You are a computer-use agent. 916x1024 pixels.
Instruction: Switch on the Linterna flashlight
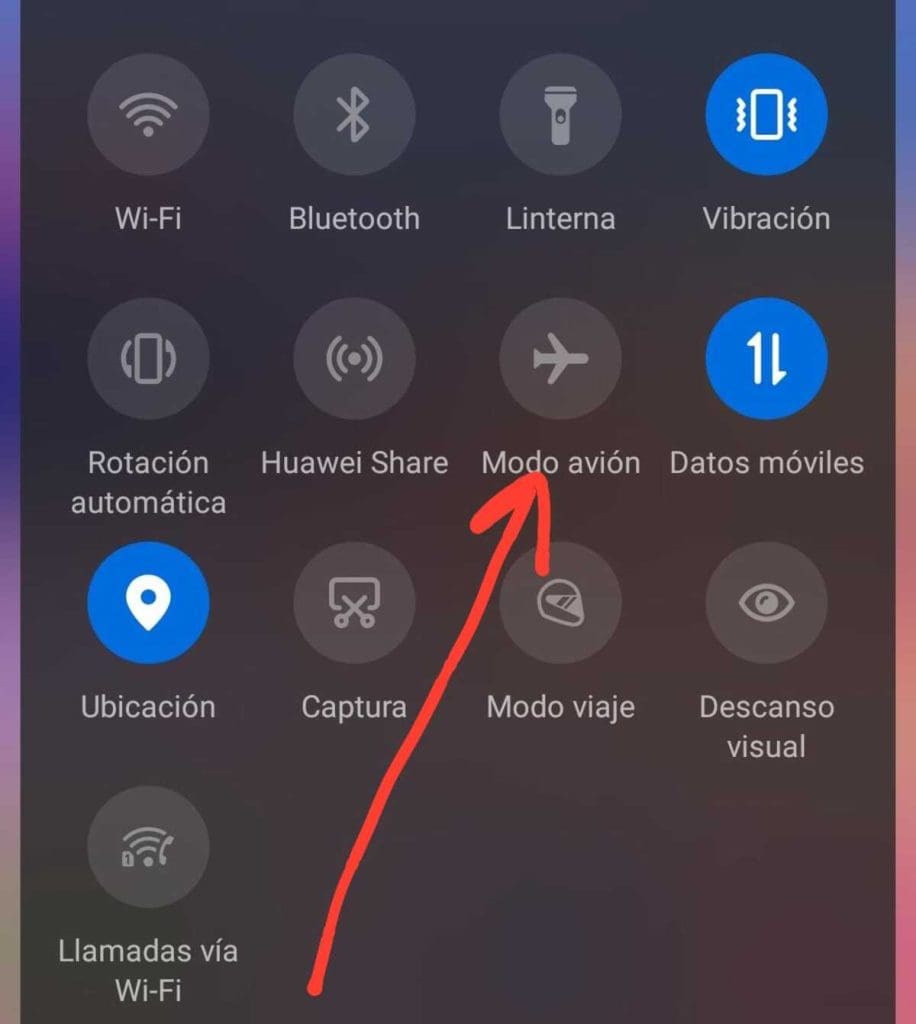tap(560, 115)
